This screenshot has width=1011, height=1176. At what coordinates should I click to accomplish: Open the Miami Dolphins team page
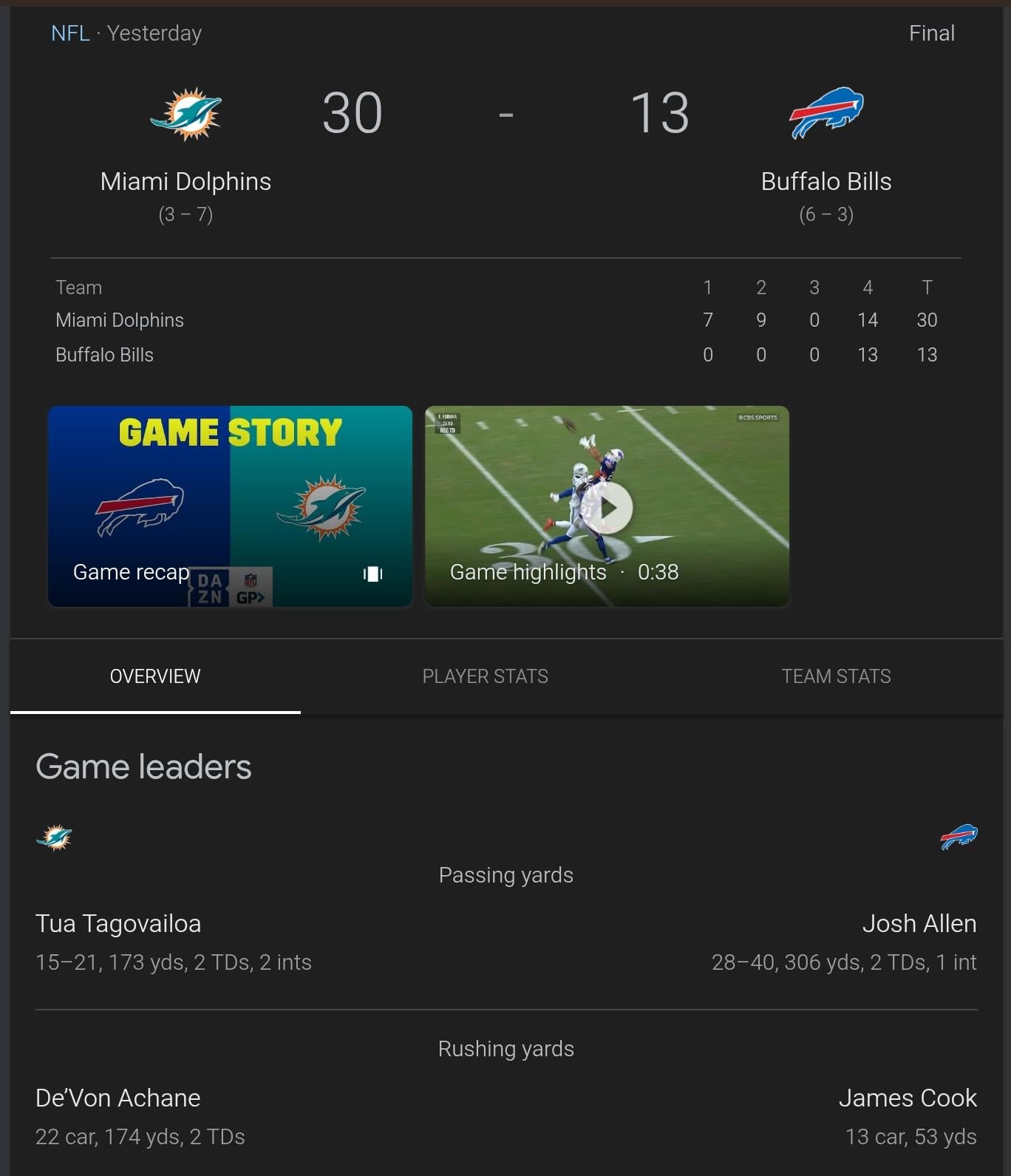(185, 181)
